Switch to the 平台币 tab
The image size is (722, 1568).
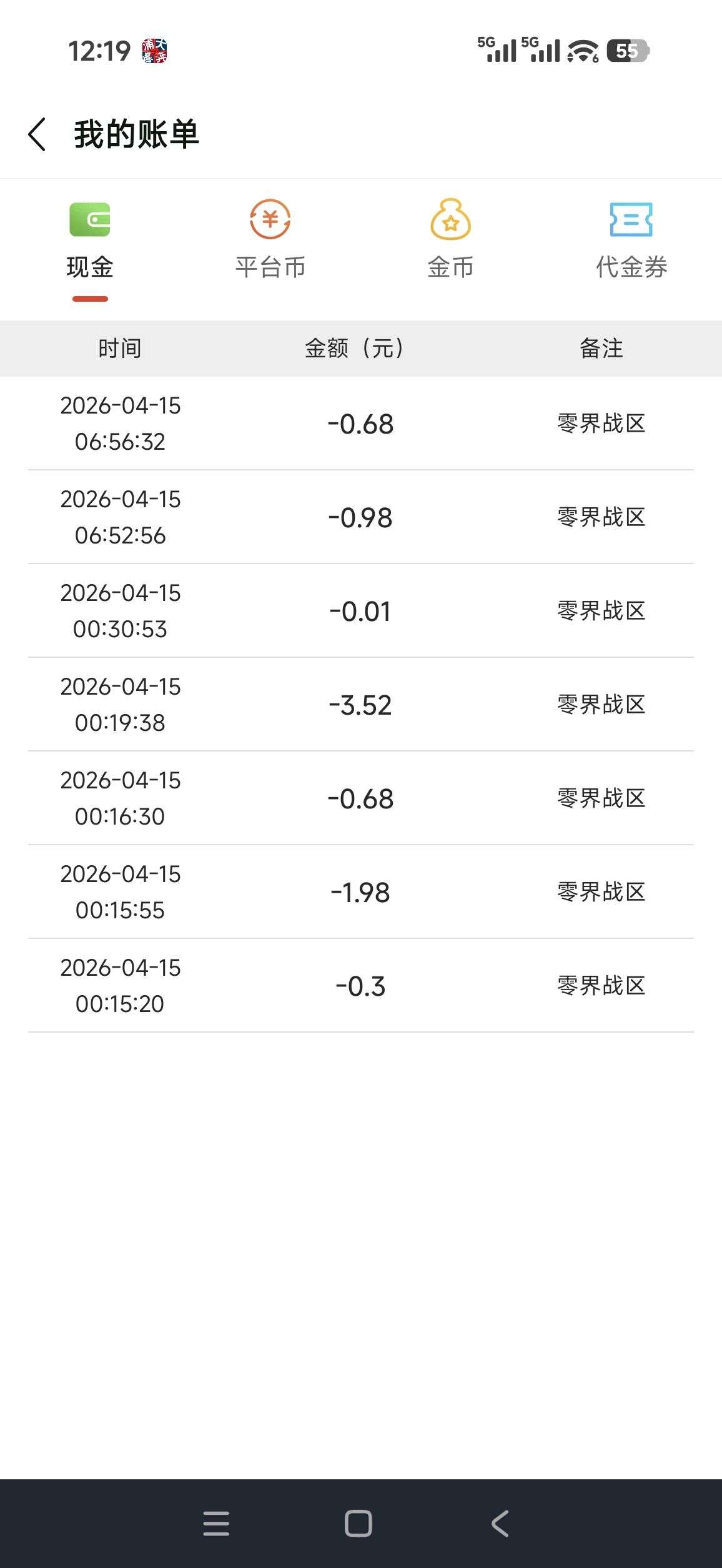point(270,241)
